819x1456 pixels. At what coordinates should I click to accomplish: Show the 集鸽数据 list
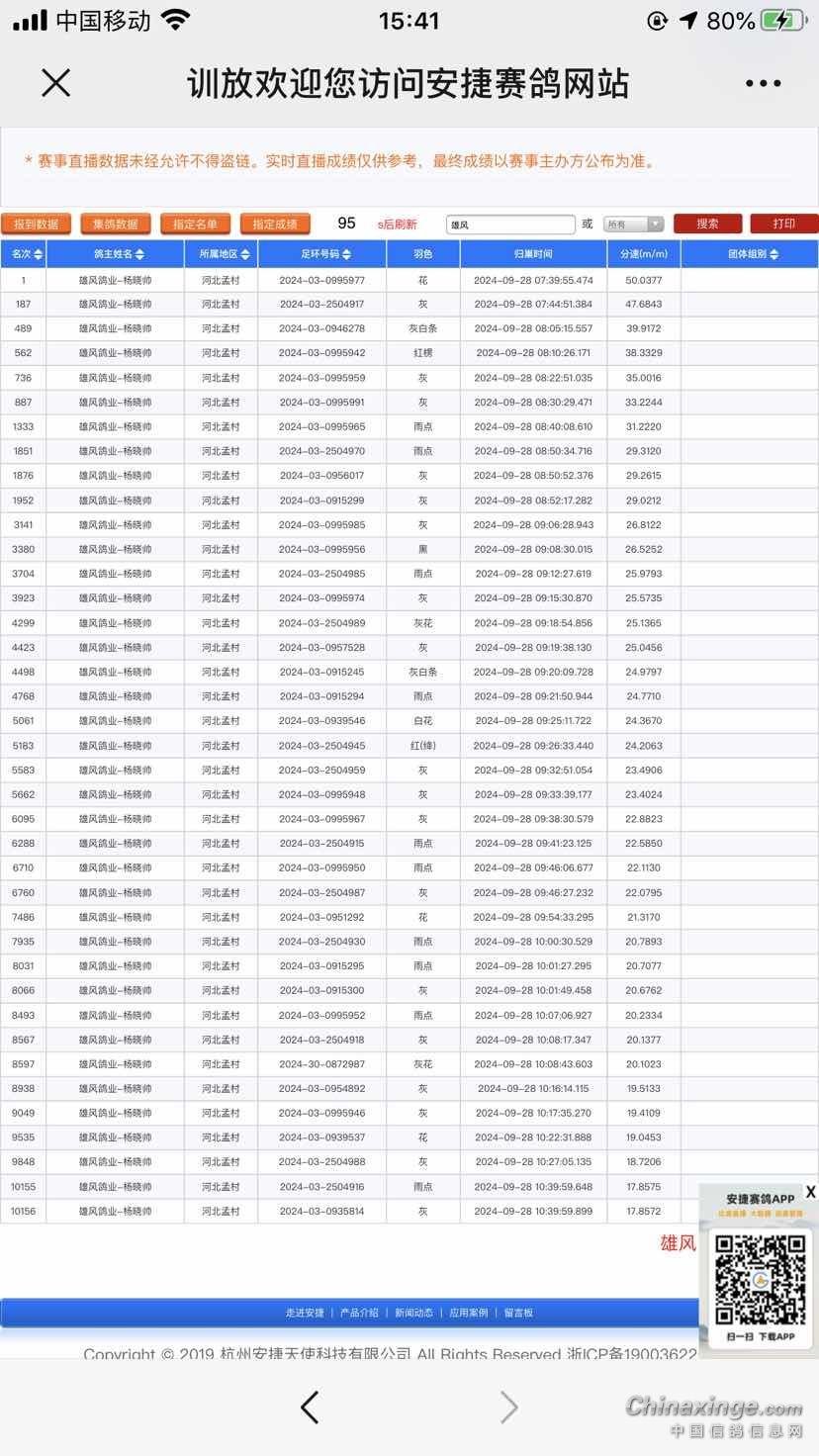116,225
